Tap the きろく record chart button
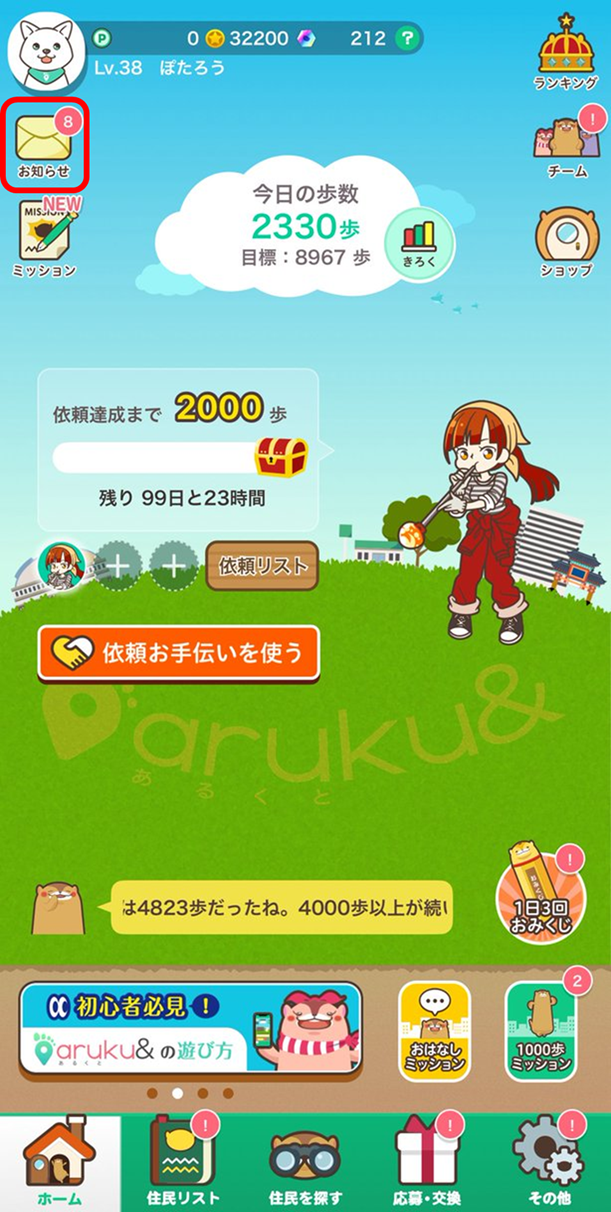This screenshot has width=611, height=1212. [419, 241]
